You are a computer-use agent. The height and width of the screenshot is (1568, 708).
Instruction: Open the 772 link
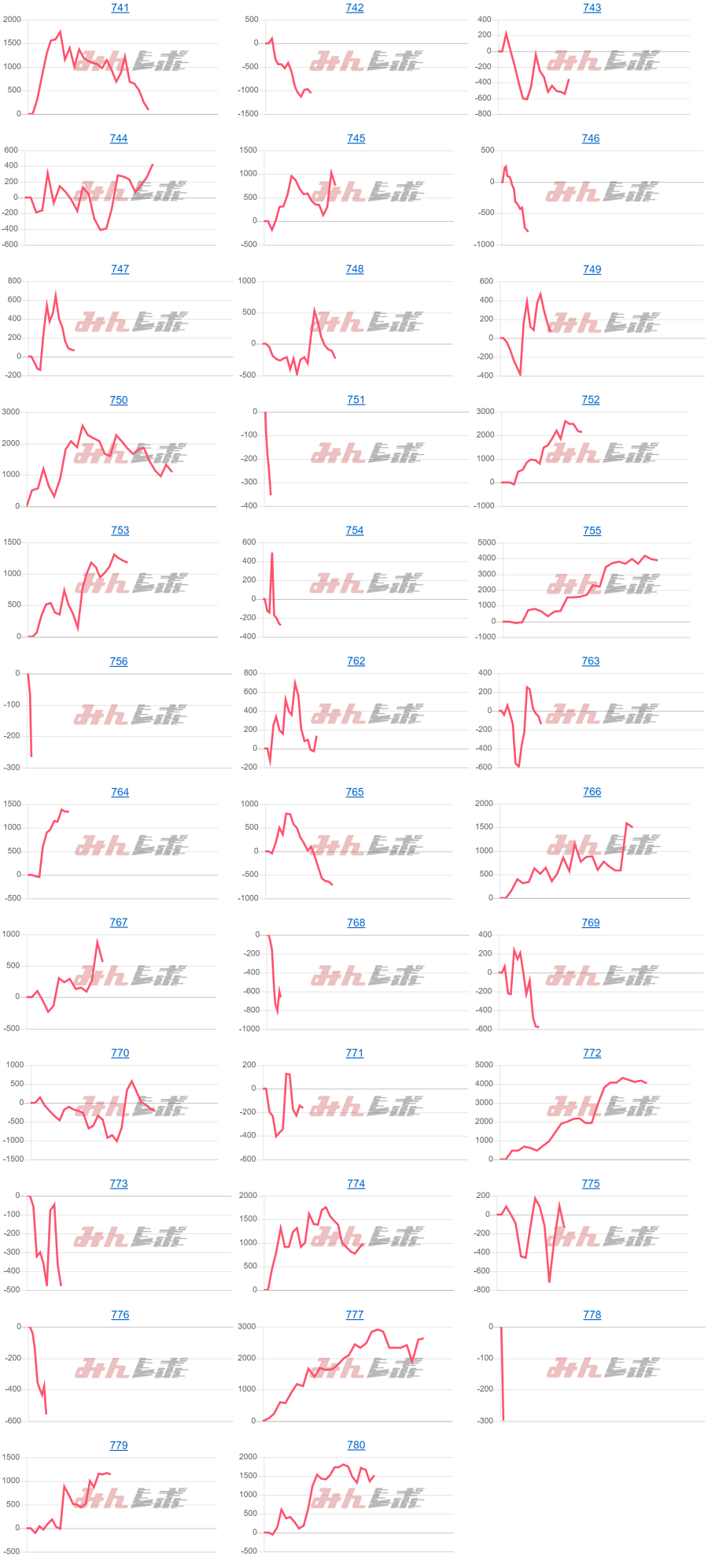[x=592, y=1053]
